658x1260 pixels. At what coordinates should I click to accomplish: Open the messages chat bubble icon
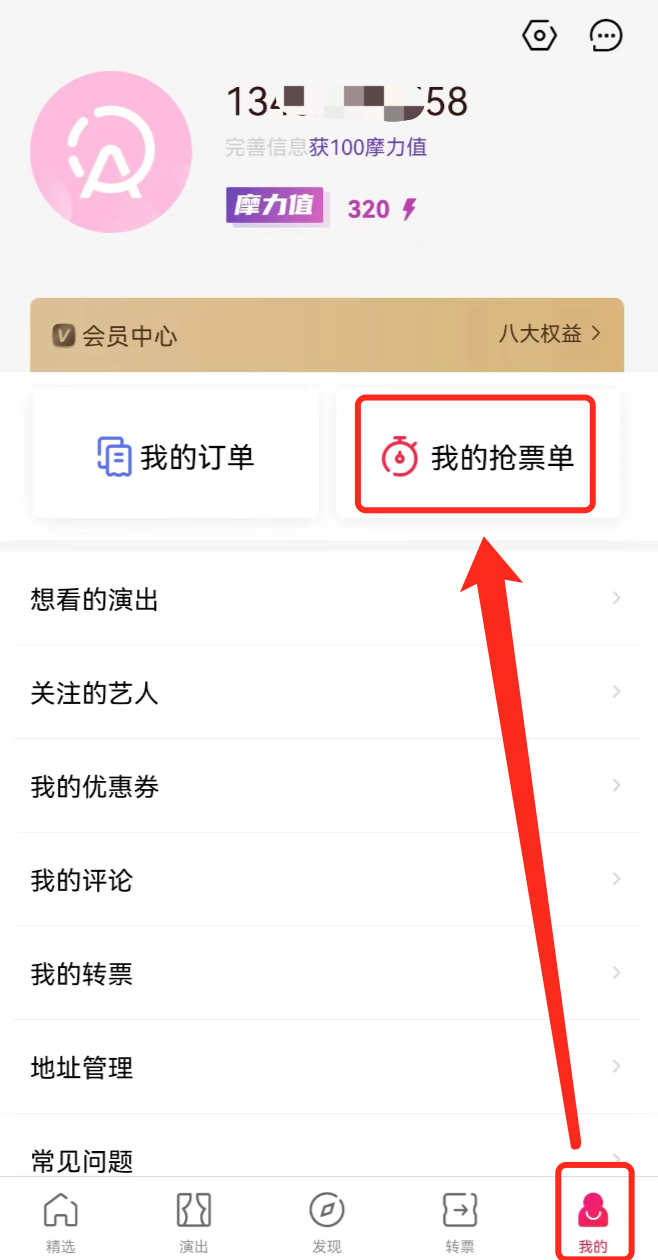(x=606, y=37)
